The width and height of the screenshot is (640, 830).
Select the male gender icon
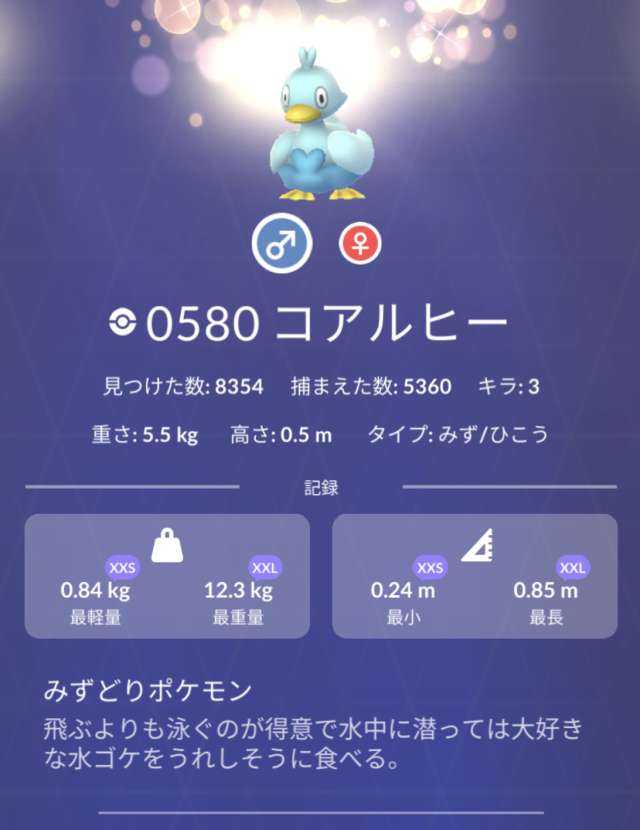(x=282, y=245)
